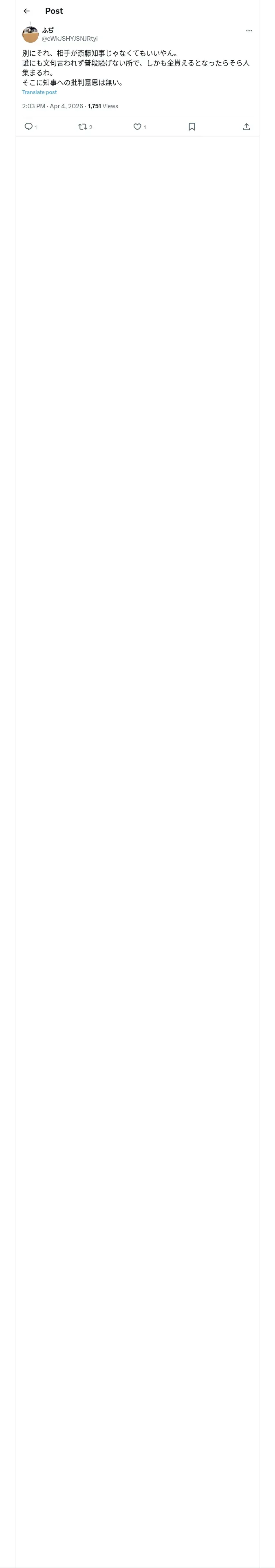Reply to the post via comment icon

(x=29, y=127)
